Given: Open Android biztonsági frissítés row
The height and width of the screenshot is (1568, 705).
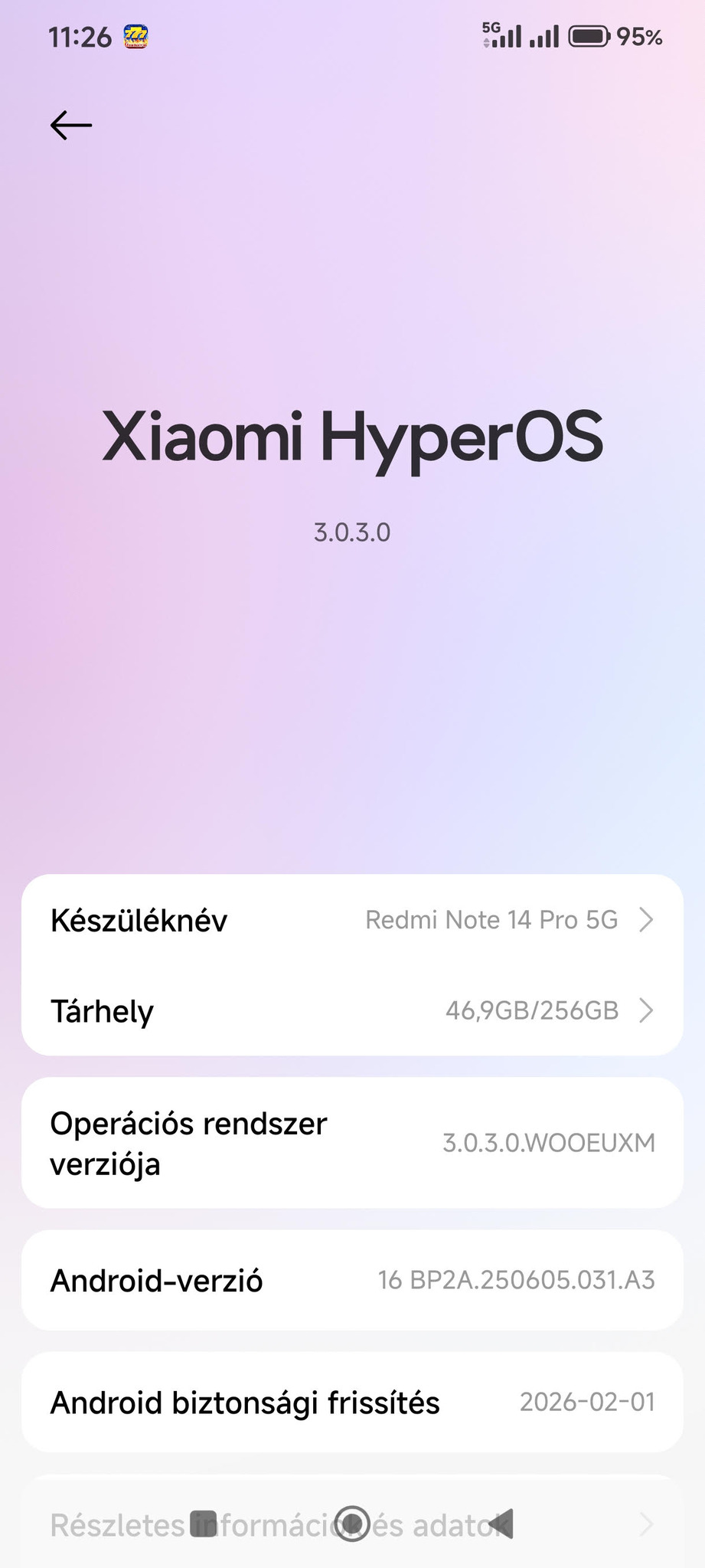Looking at the screenshot, I should tap(352, 1402).
